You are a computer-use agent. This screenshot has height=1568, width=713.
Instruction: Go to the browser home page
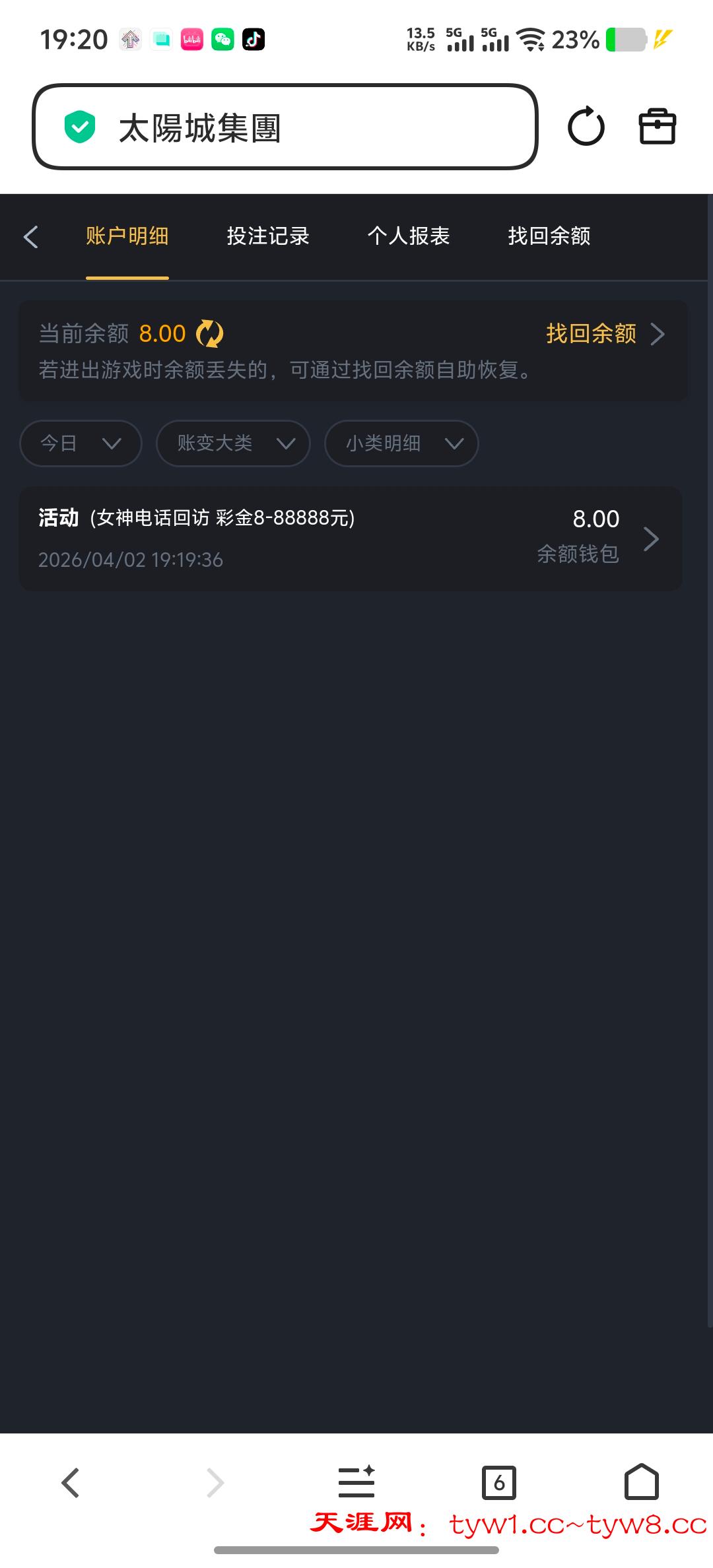tap(641, 1482)
